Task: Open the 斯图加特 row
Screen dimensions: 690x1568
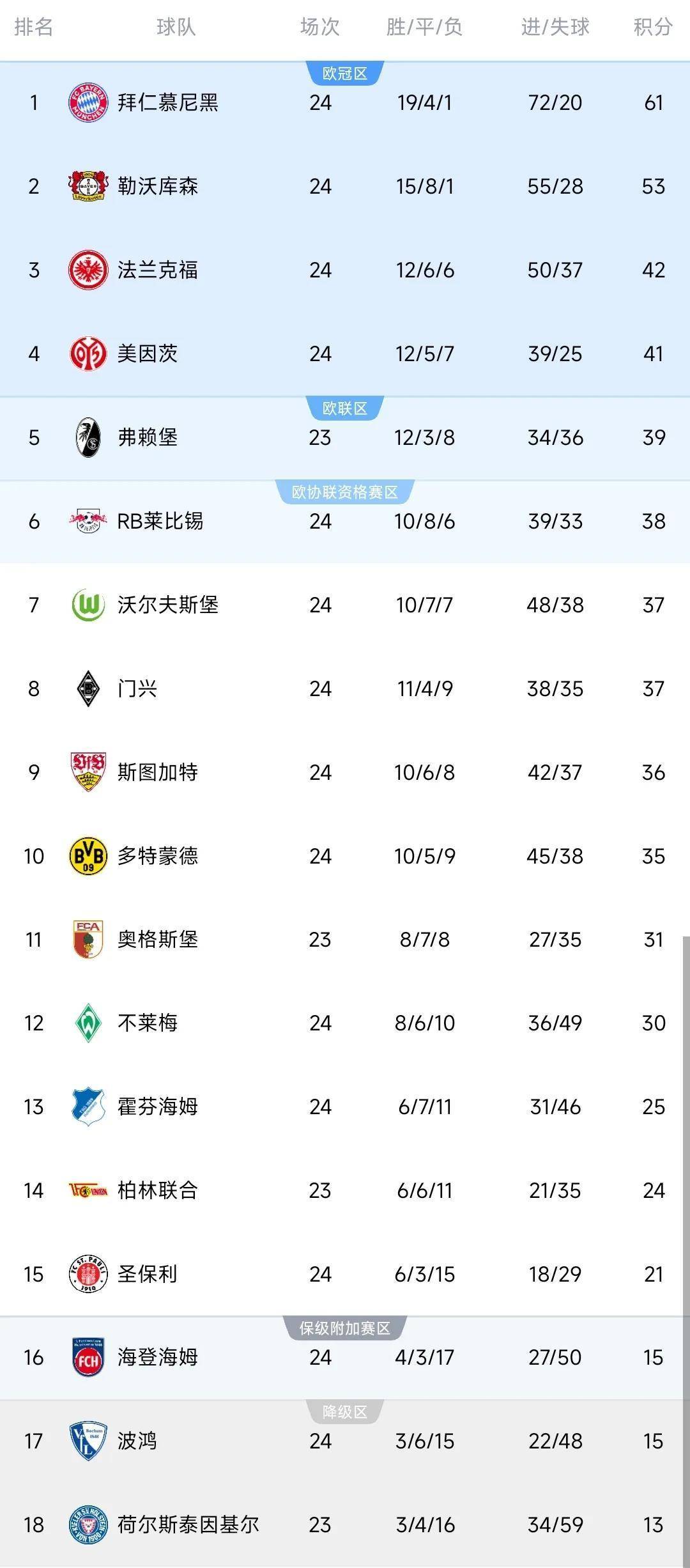Action: point(345,772)
